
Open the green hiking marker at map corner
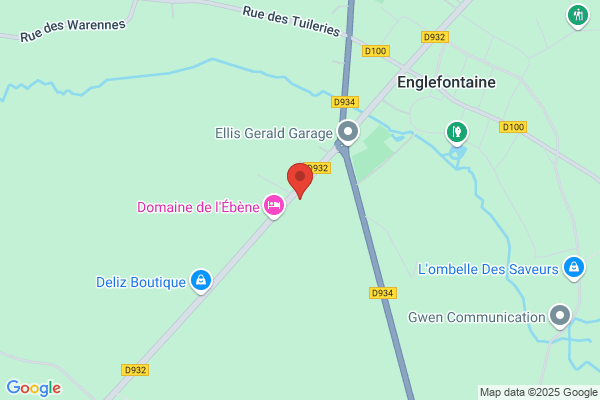[x=577, y=16]
